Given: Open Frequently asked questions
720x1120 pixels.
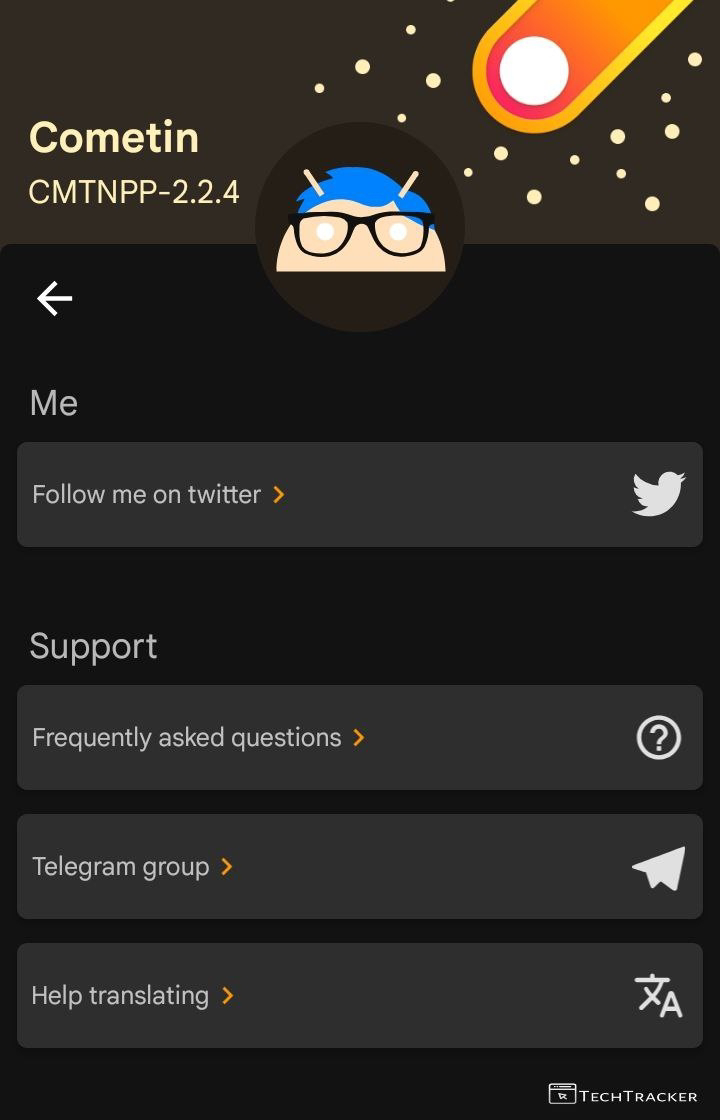Looking at the screenshot, I should 359,738.
